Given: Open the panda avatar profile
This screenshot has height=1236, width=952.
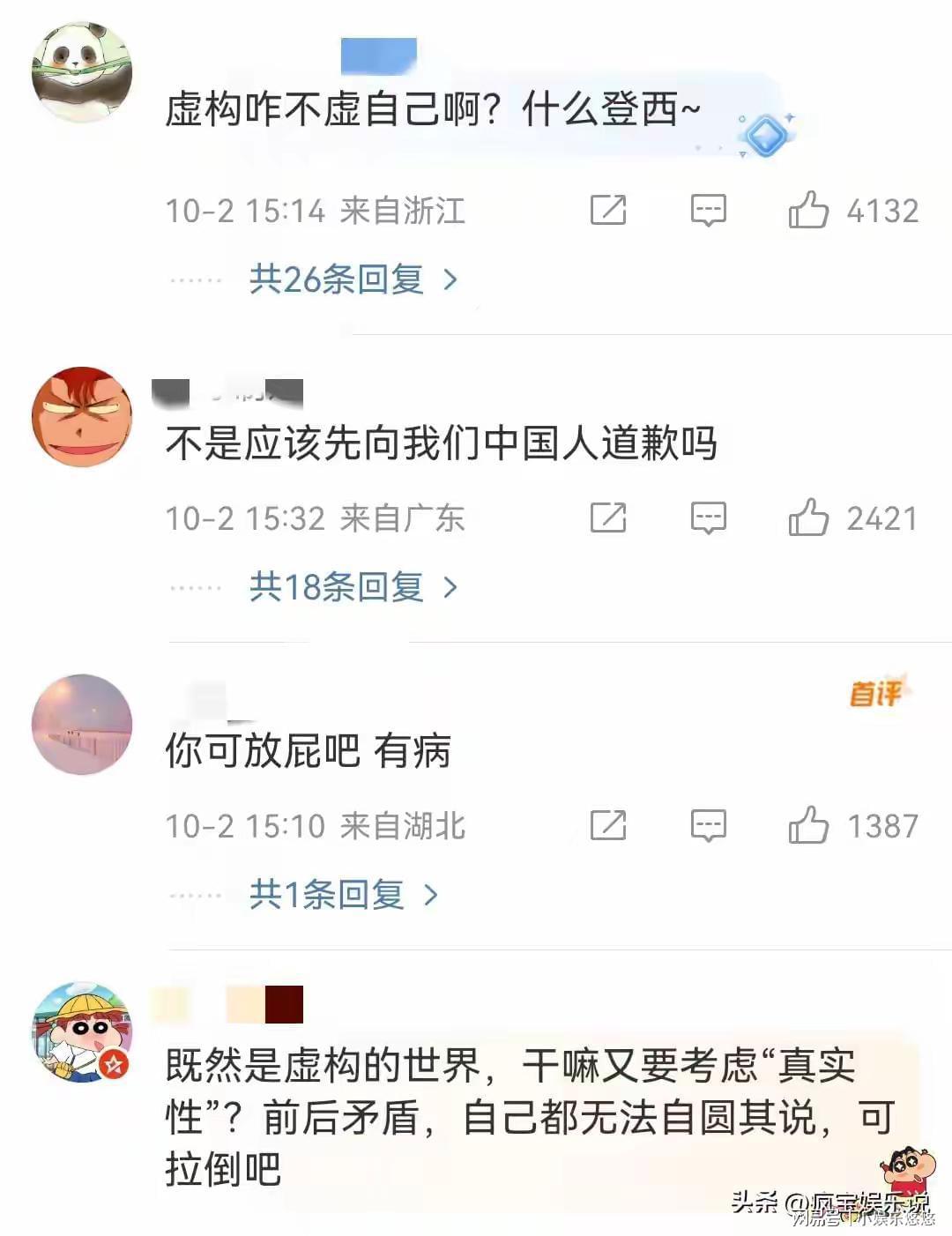Looking at the screenshot, I should [82, 72].
